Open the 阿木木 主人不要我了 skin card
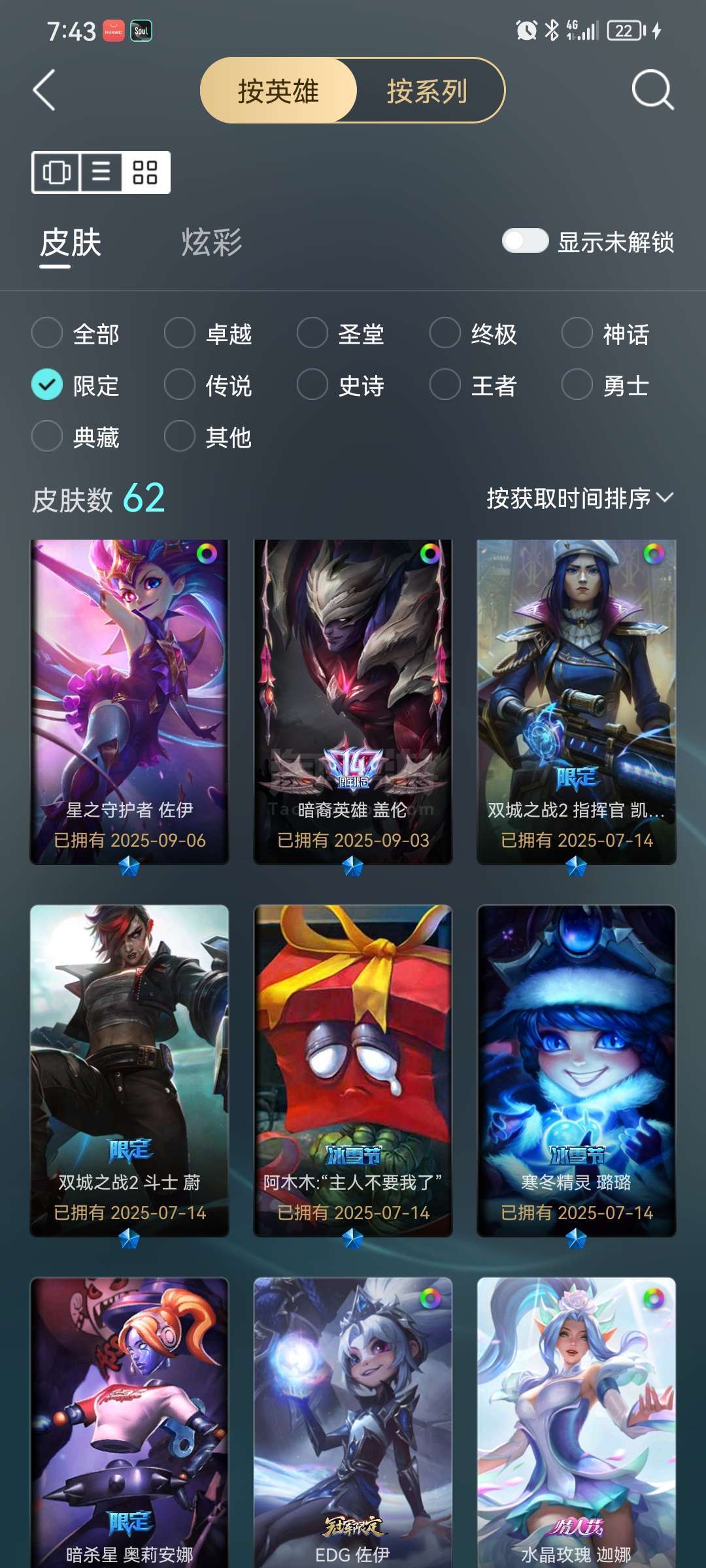The width and height of the screenshot is (706, 1568). [353, 1070]
